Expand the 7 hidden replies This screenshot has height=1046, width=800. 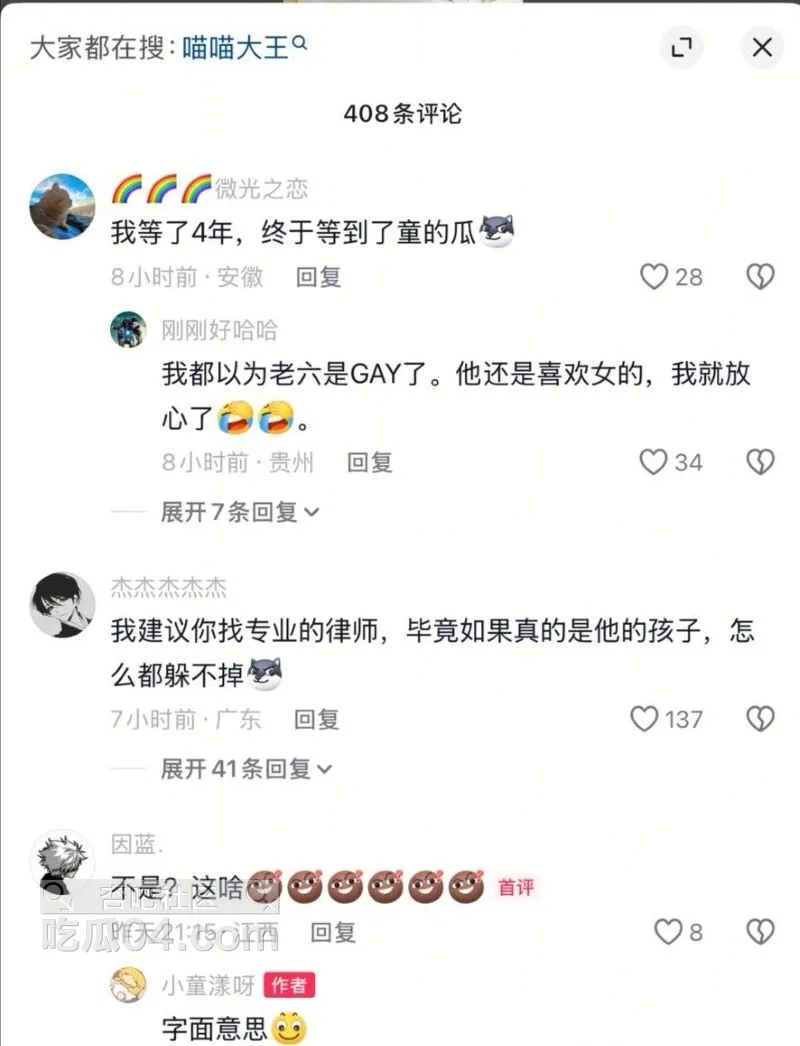[x=240, y=512]
